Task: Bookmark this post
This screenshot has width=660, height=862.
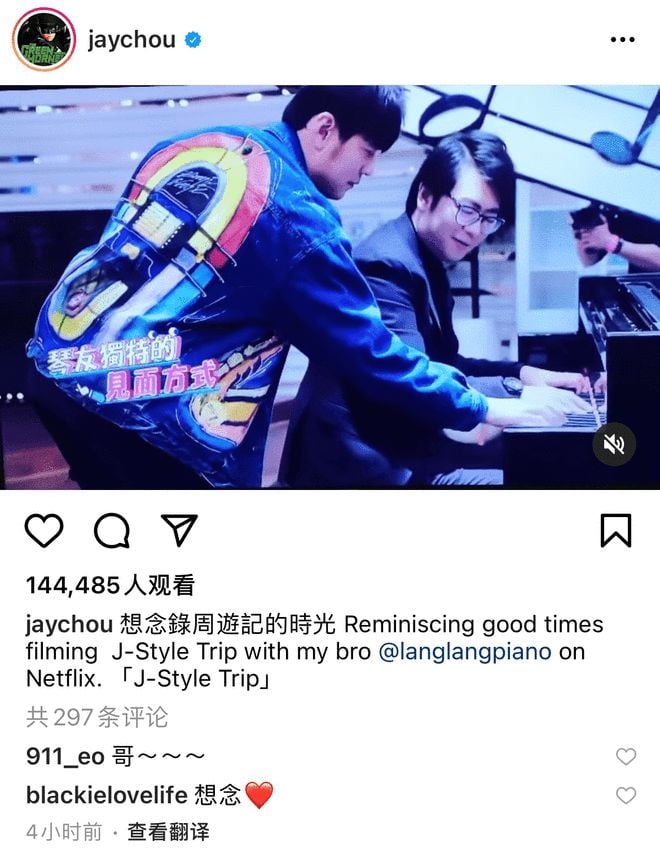Action: coord(615,530)
